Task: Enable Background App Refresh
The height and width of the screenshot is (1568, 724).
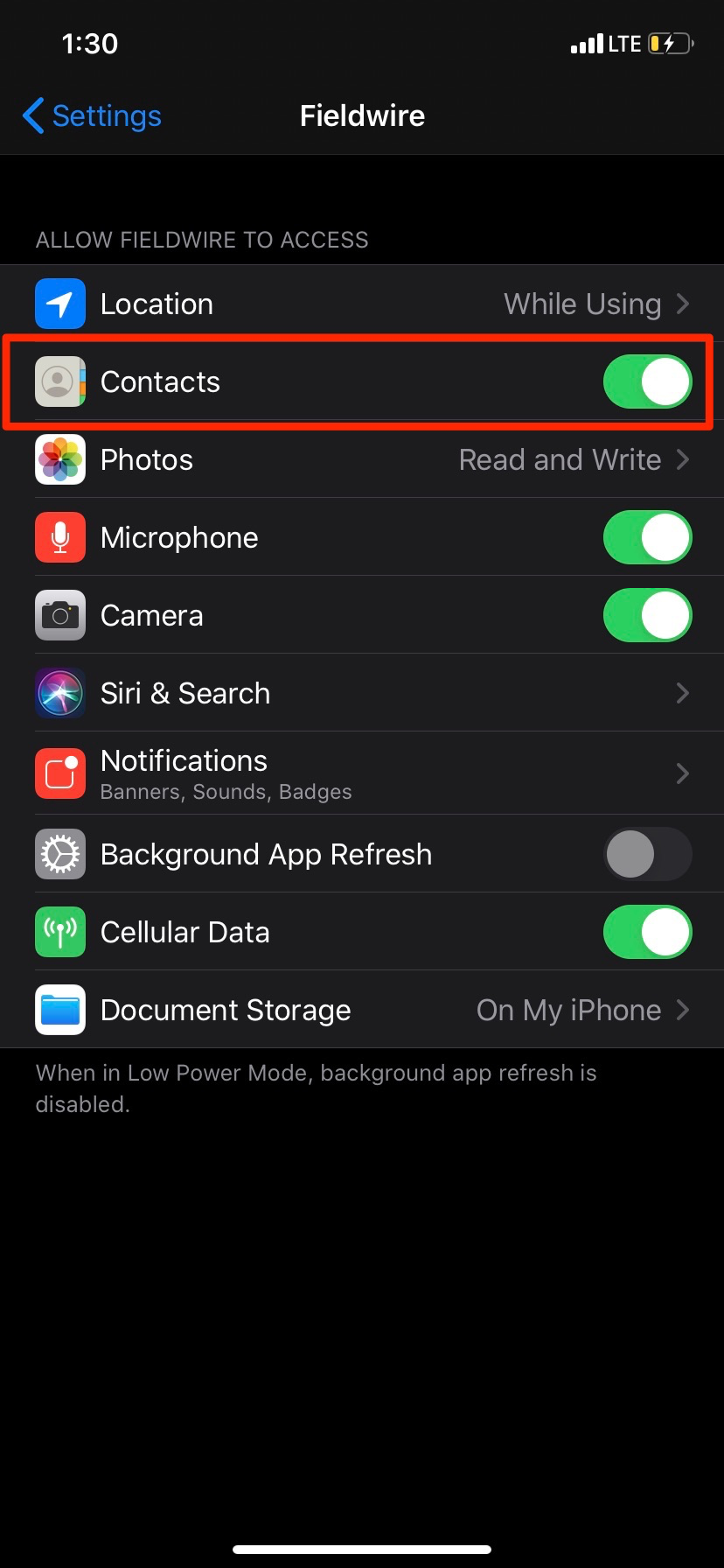Action: pos(647,854)
